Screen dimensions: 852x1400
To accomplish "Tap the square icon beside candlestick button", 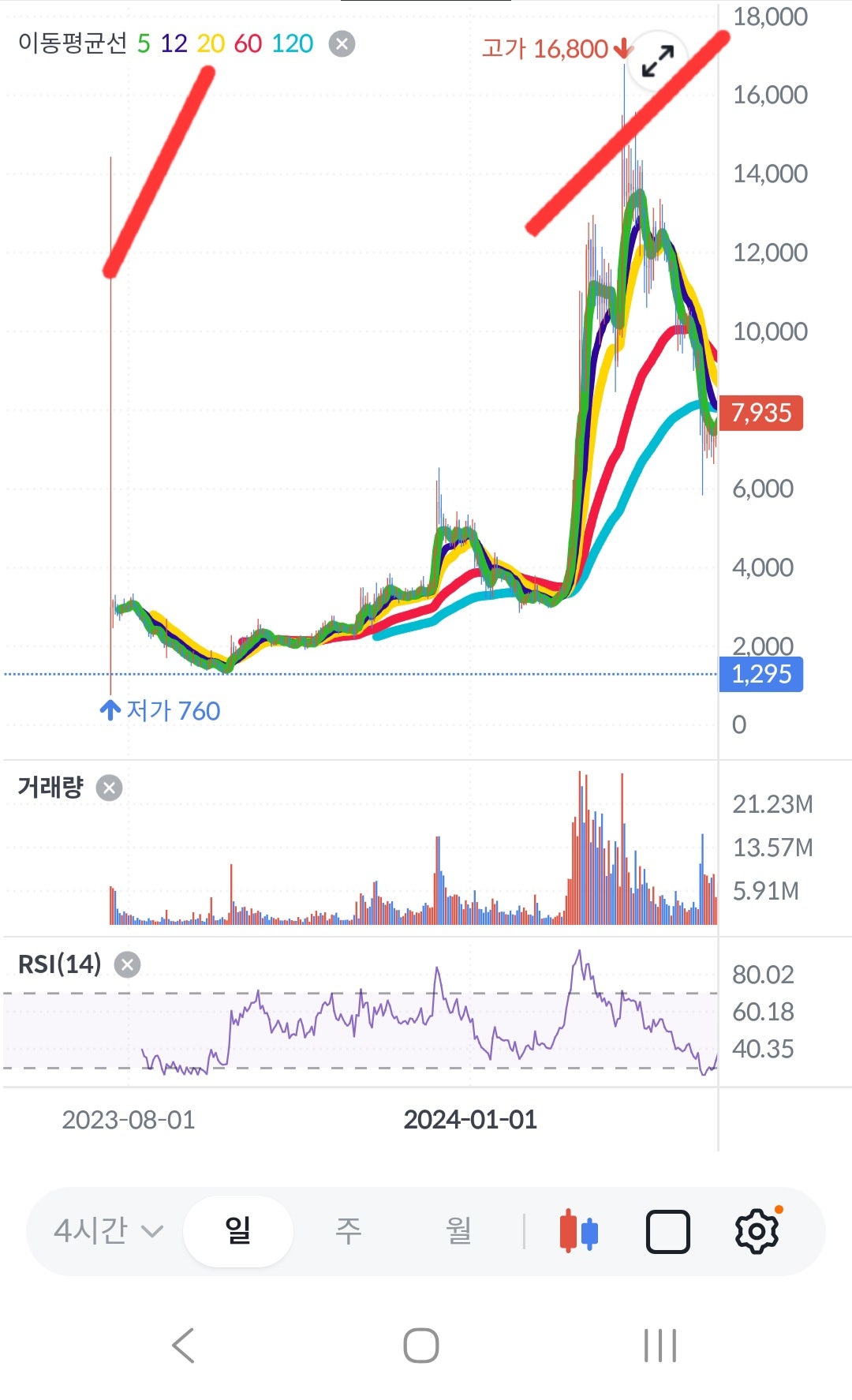I will point(667,1231).
